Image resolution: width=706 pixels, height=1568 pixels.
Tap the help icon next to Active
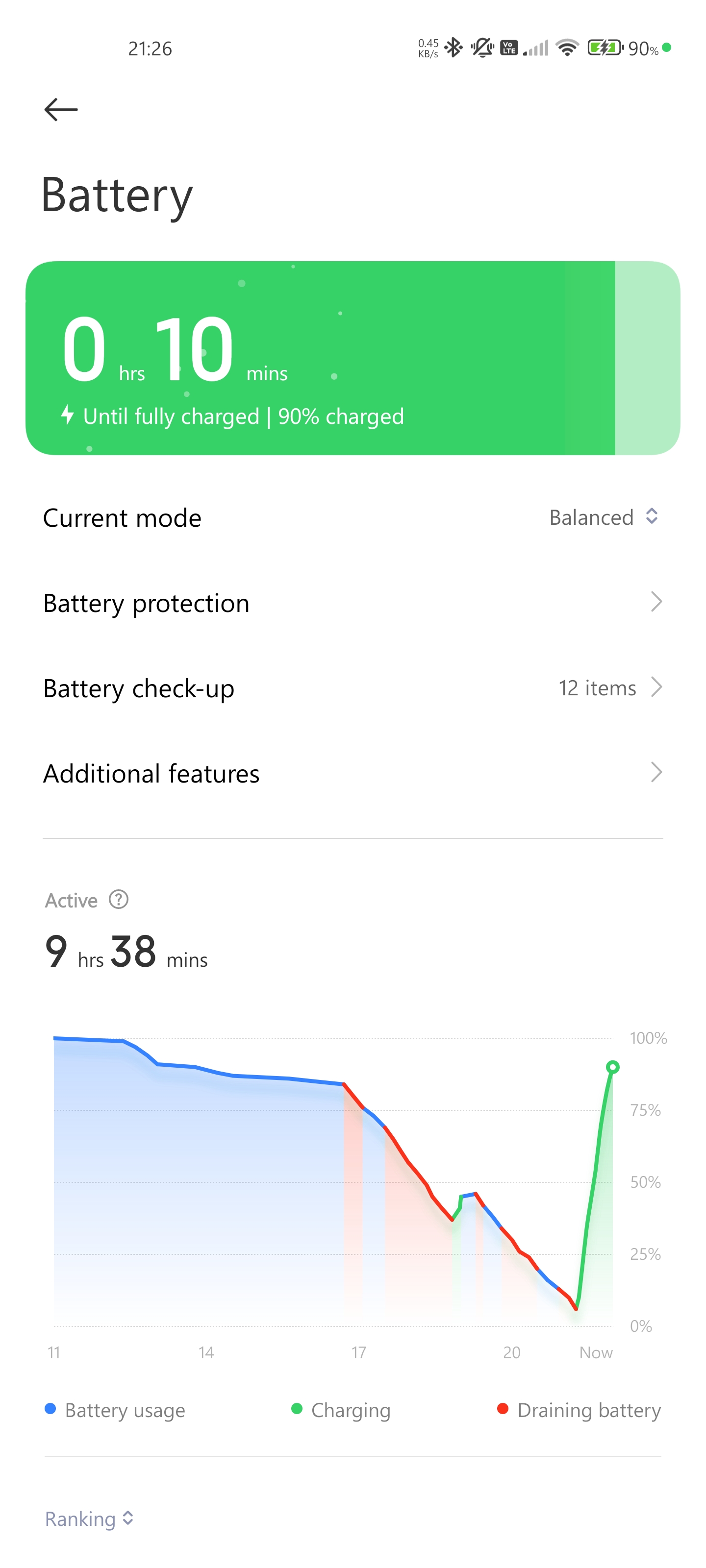[118, 899]
